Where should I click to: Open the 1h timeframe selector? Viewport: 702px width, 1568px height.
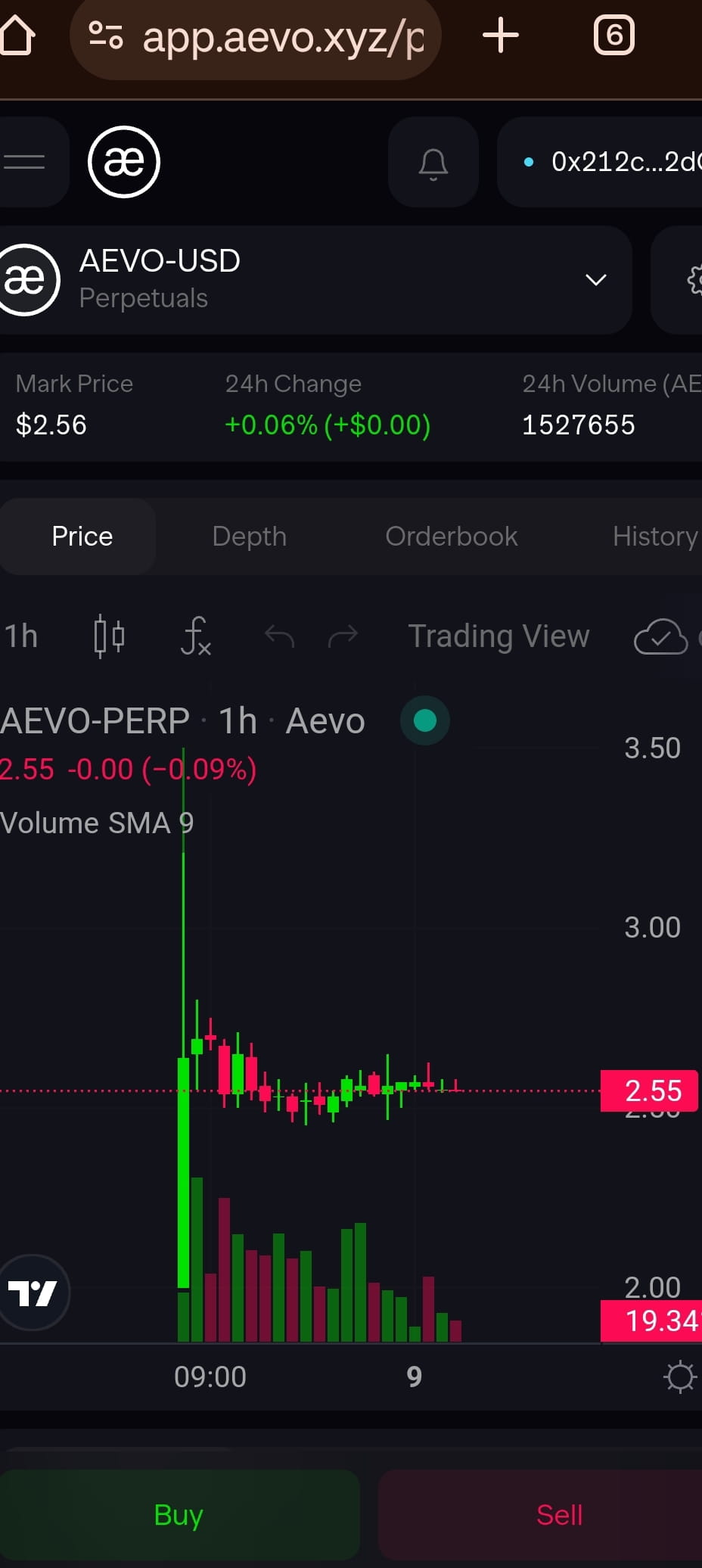(x=22, y=636)
